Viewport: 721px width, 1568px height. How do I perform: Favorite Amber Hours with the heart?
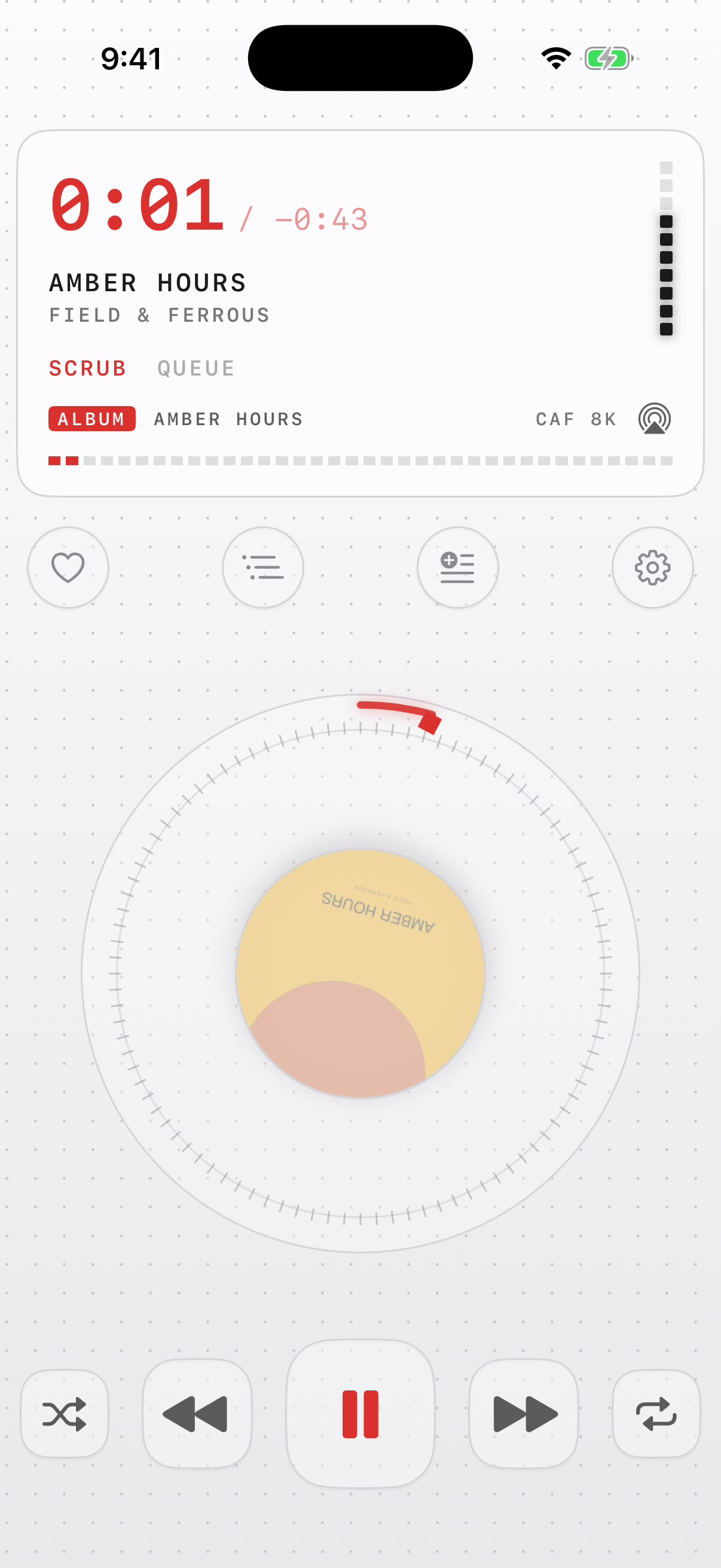[x=68, y=568]
